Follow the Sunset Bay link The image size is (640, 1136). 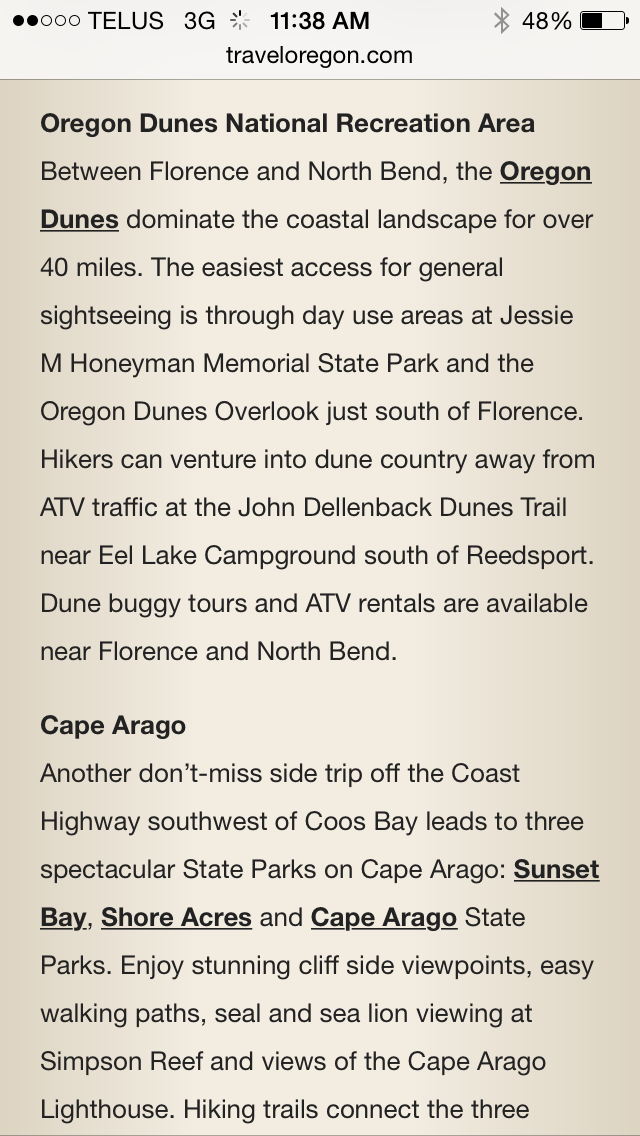(556, 870)
